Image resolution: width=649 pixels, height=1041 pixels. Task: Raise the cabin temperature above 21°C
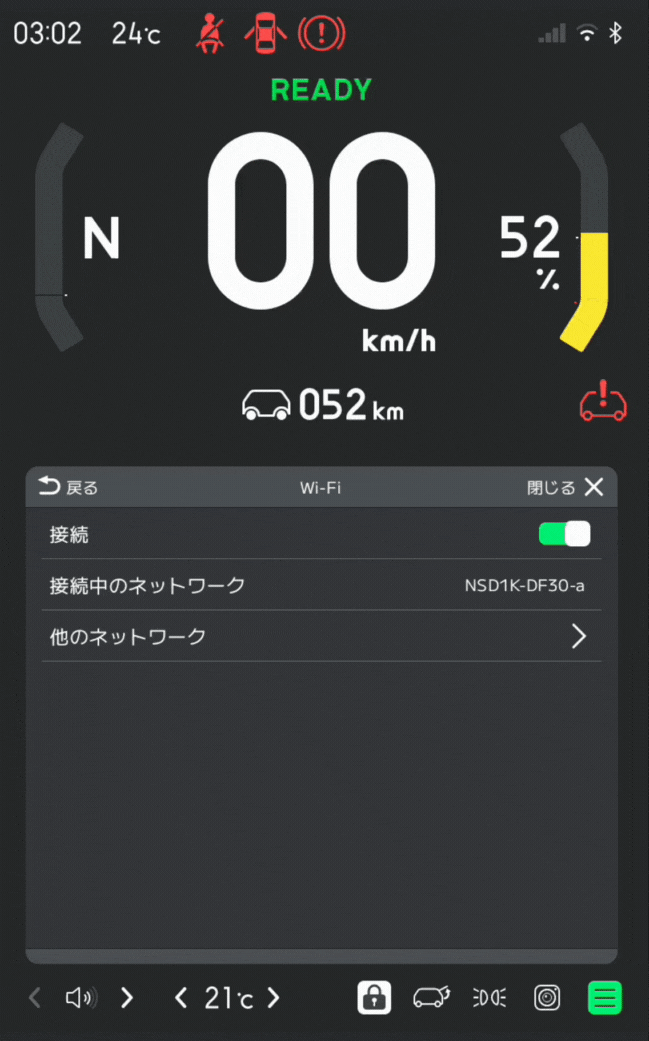[x=273, y=997]
